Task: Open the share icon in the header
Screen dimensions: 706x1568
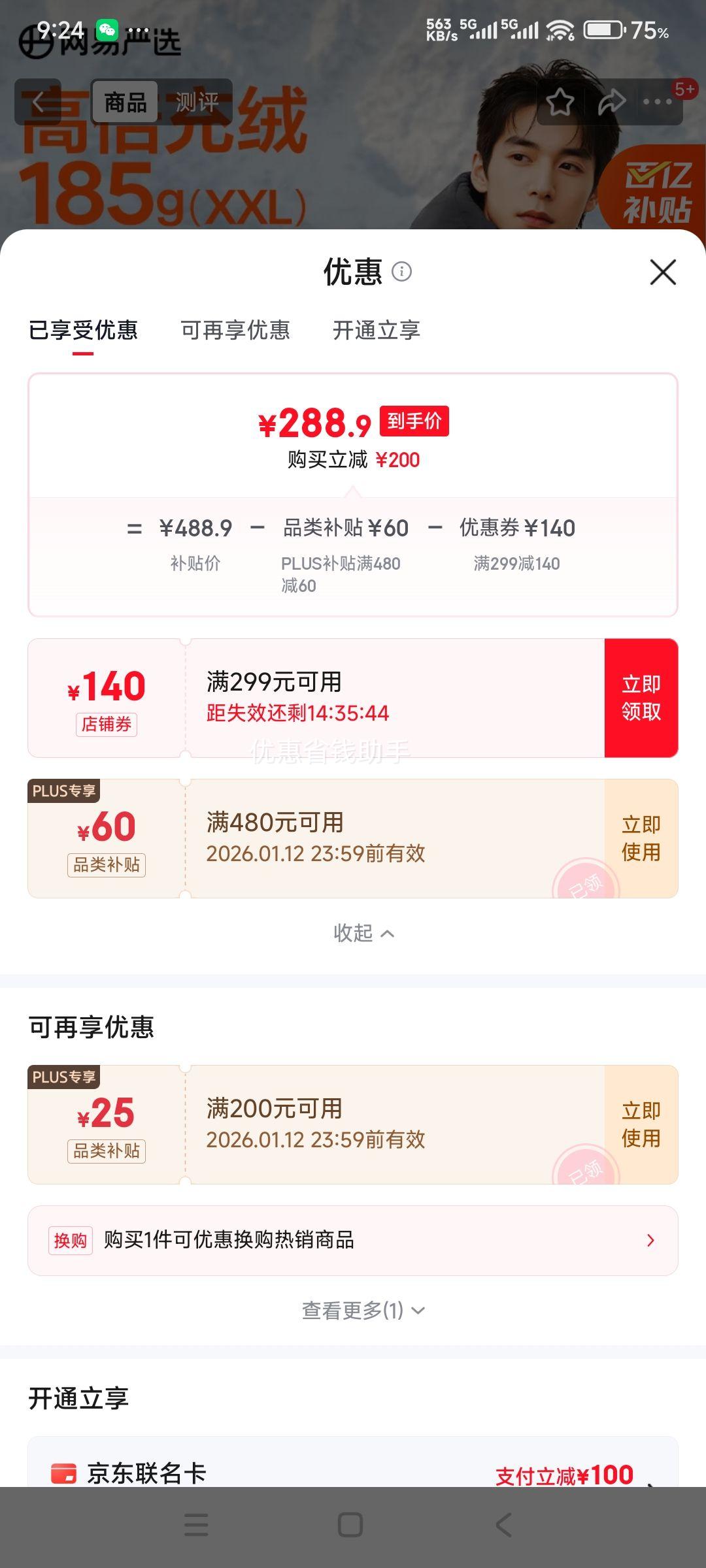Action: point(611,101)
